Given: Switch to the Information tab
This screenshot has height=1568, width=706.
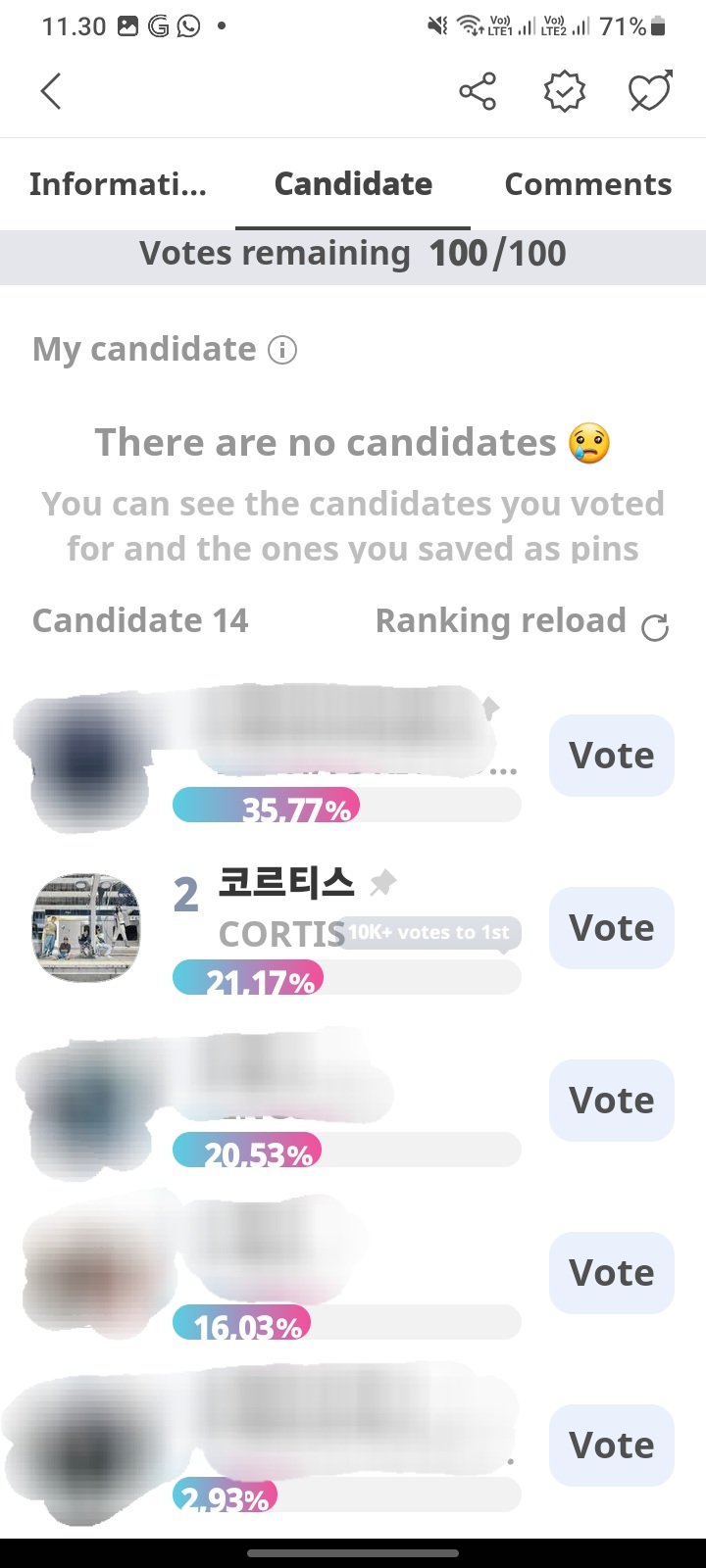Looking at the screenshot, I should [118, 184].
